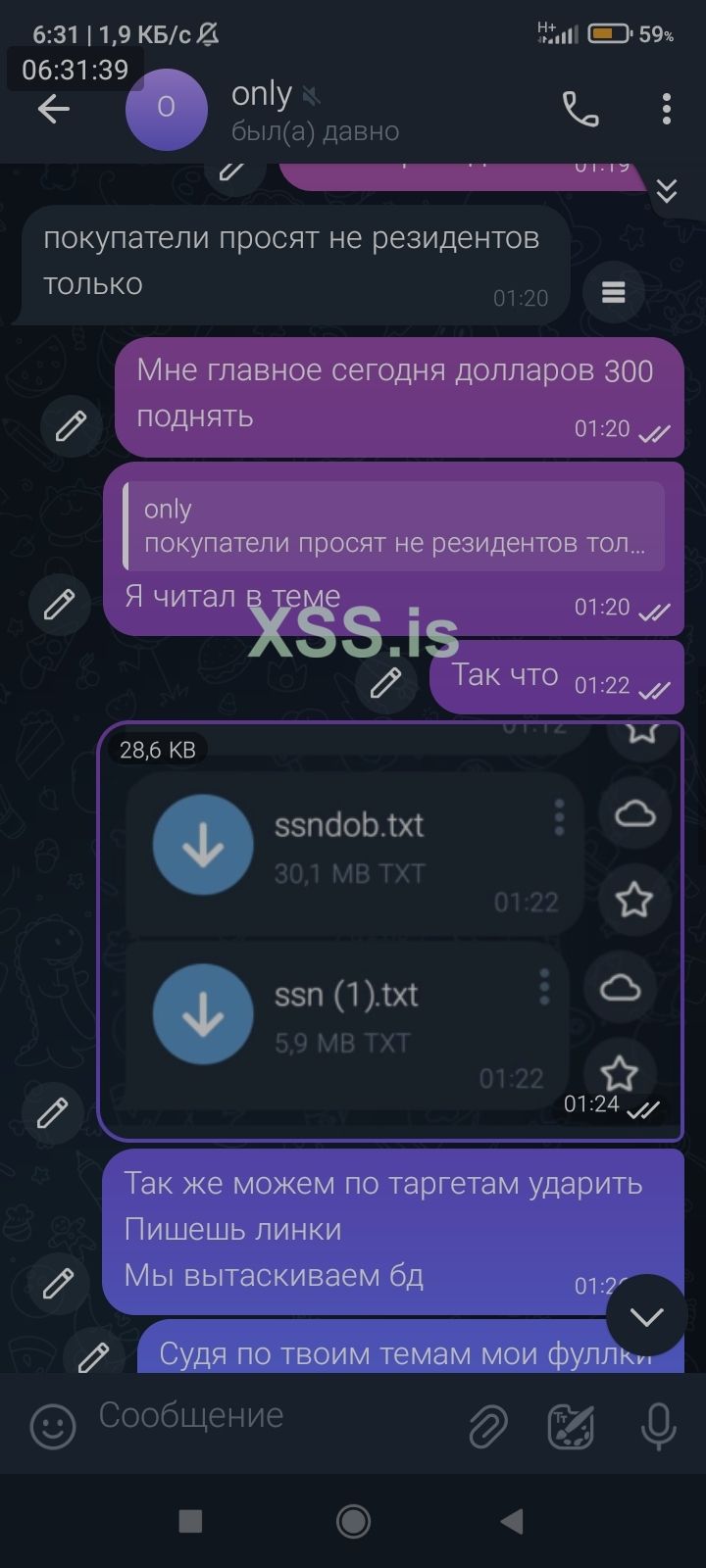Open the 28,6 KB screenshot image
This screenshot has height=1568, width=706.
tap(388, 931)
